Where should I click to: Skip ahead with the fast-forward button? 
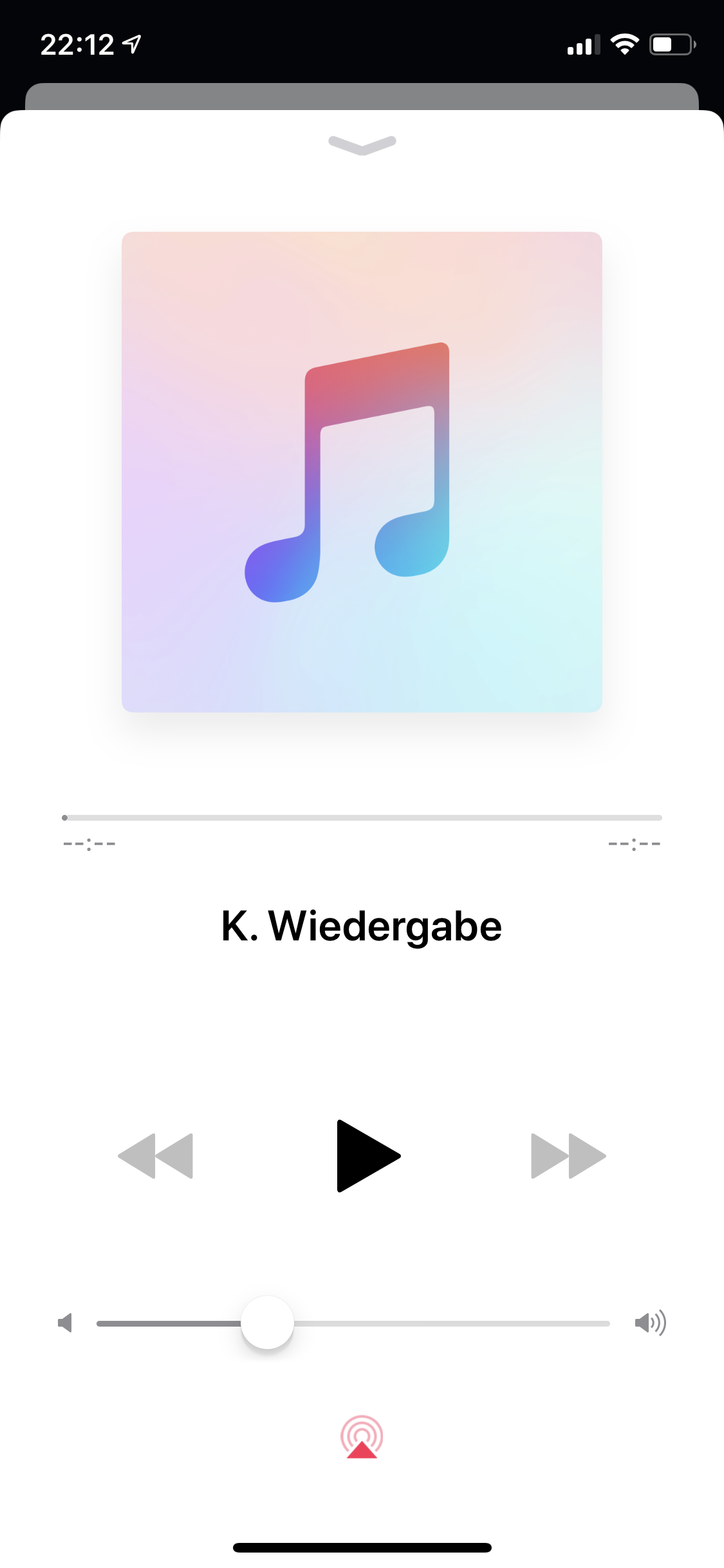568,1155
